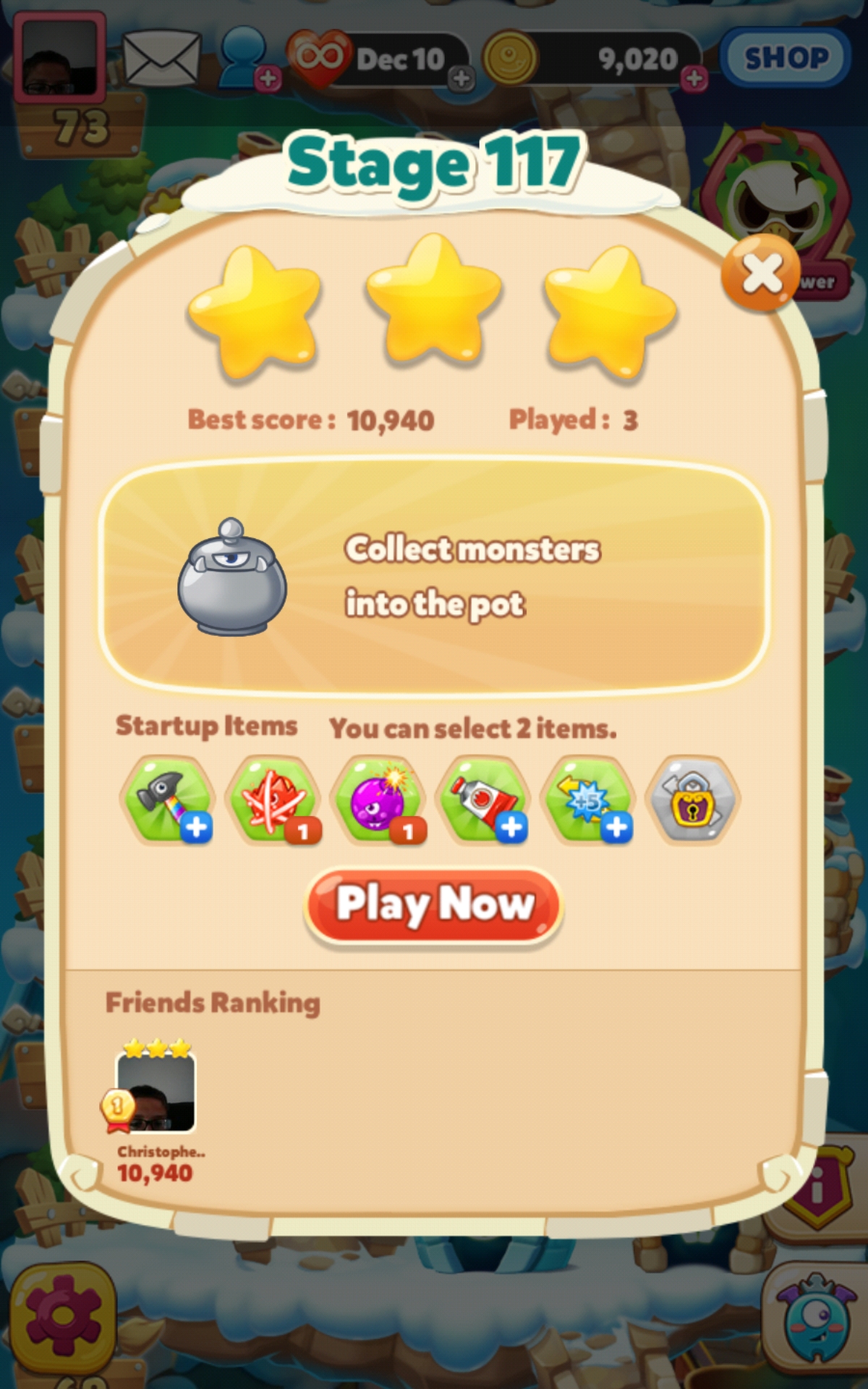This screenshot has height=1389, width=868.
Task: Add more coins with the plus button
Action: pos(694,78)
